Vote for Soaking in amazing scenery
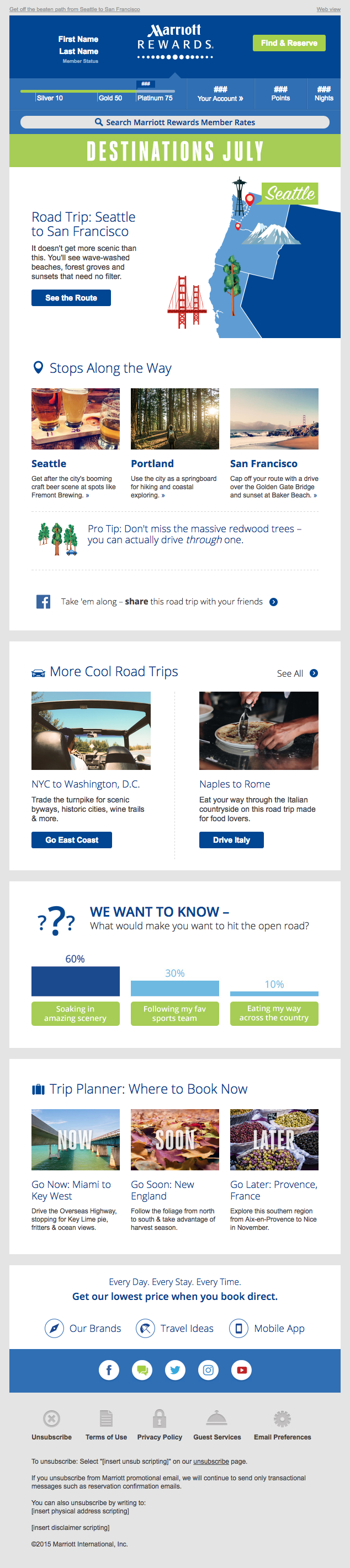Image resolution: width=350 pixels, height=1568 pixels. coord(75,1013)
